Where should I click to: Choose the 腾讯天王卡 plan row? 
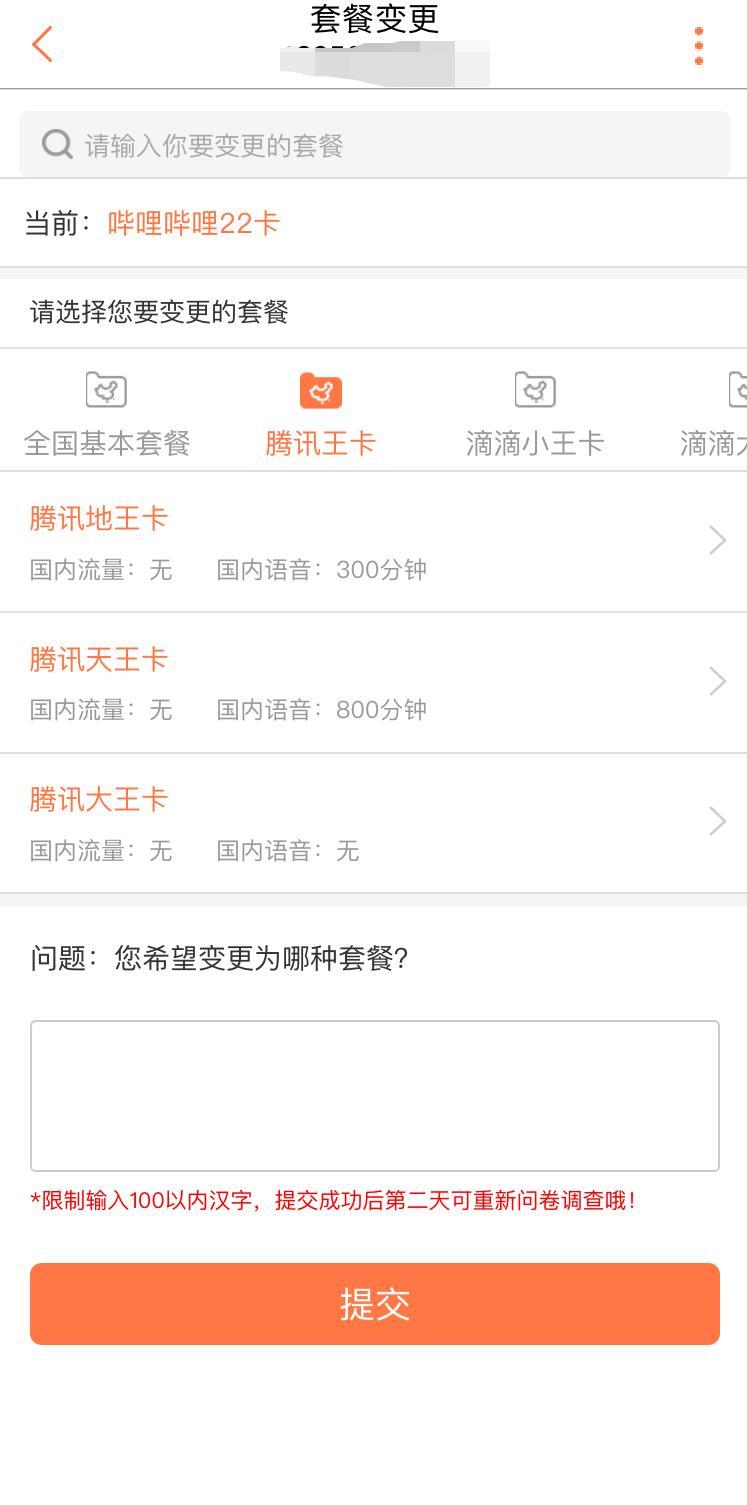pyautogui.click(x=97, y=659)
